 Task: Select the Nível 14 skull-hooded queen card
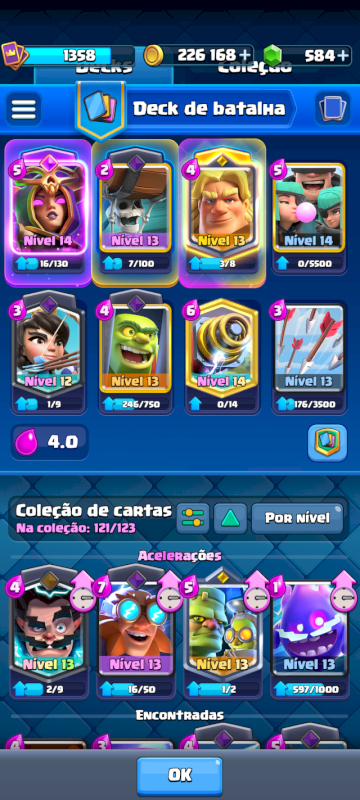pyautogui.click(x=48, y=212)
